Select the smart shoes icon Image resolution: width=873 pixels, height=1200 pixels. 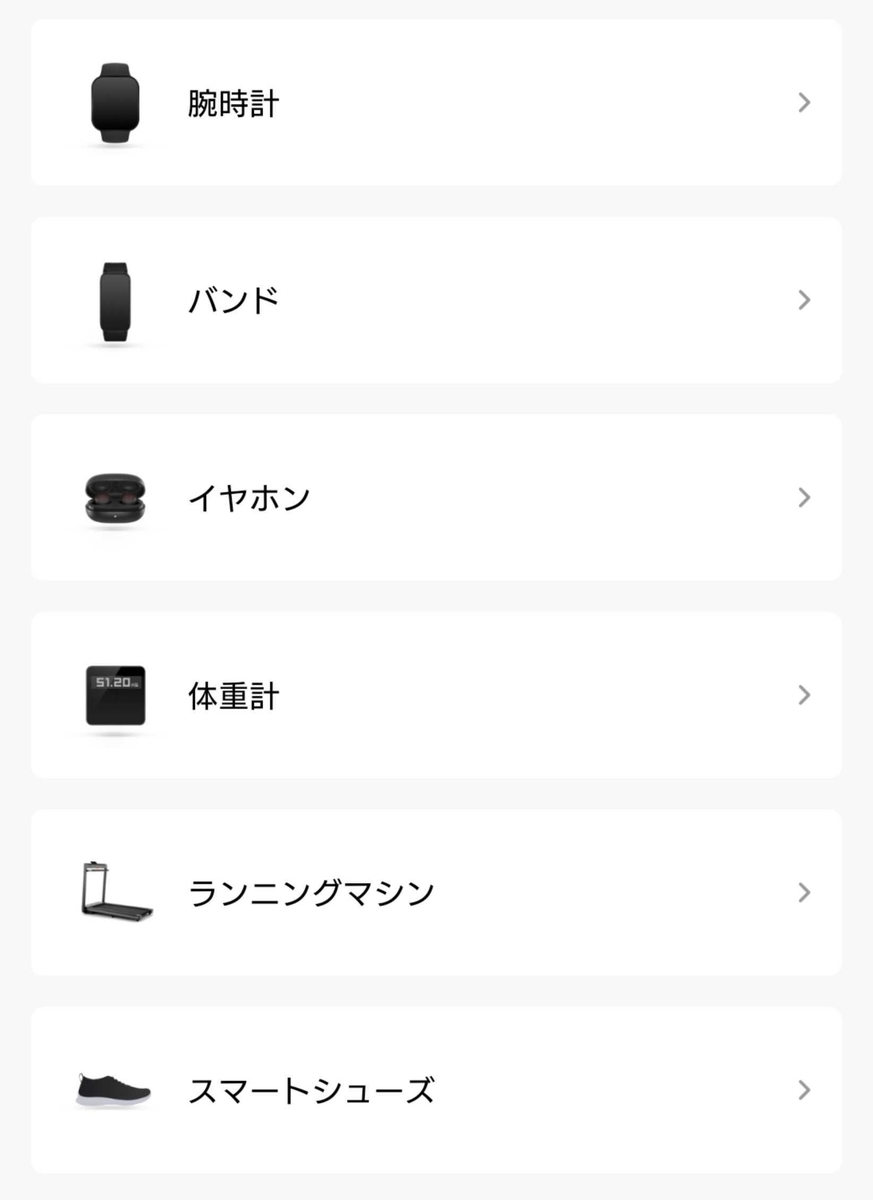114,1089
